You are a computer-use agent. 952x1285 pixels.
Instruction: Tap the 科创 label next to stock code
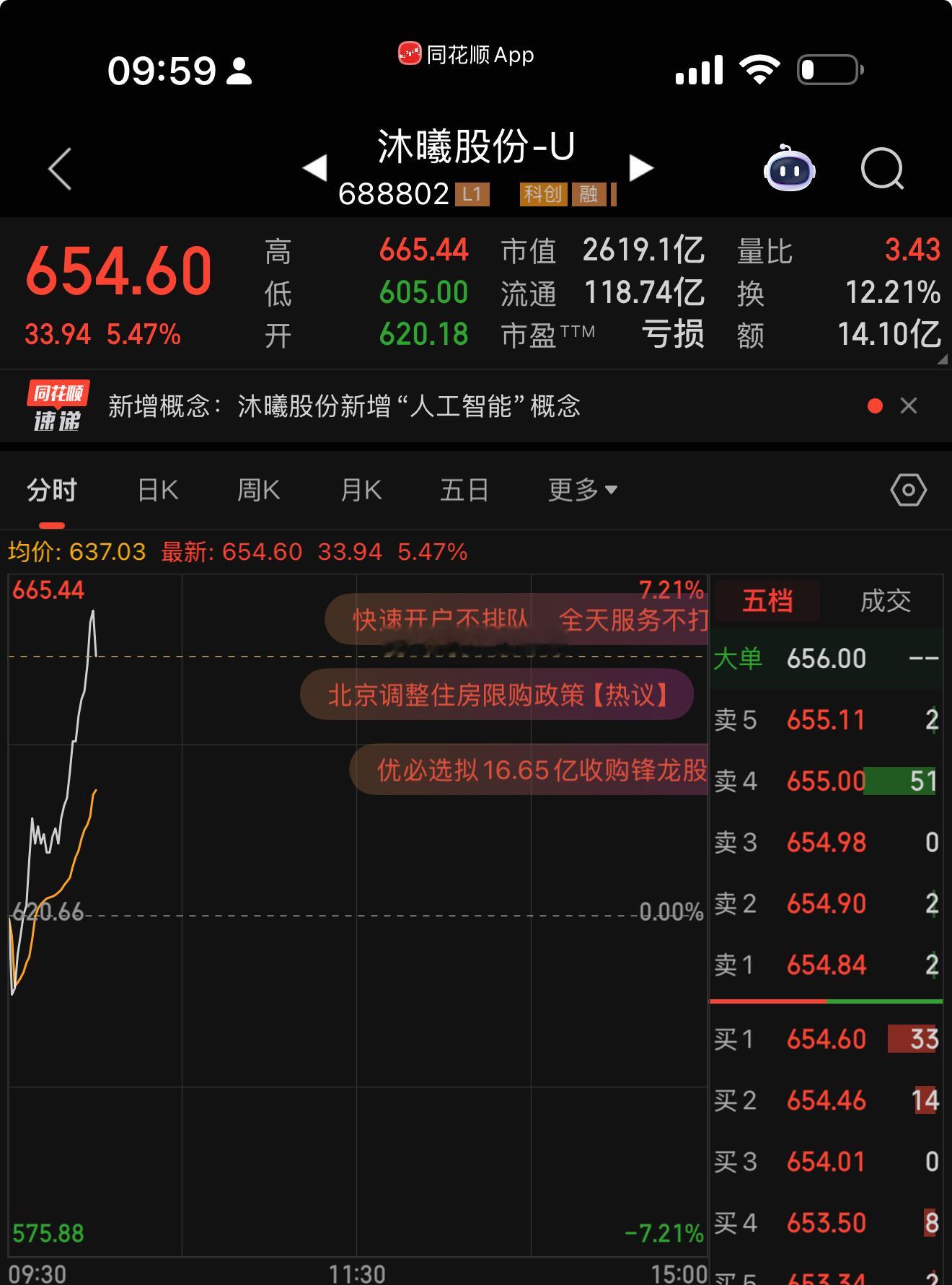click(x=542, y=195)
